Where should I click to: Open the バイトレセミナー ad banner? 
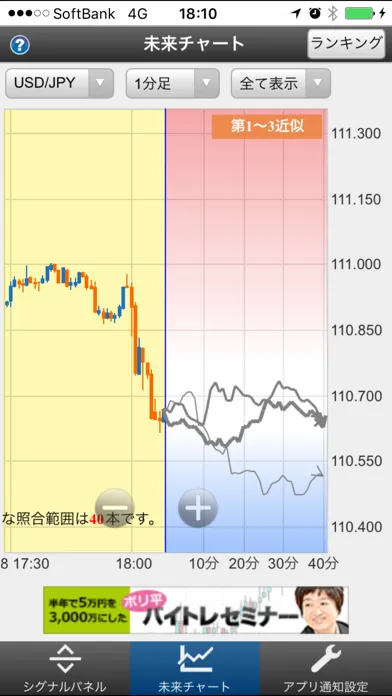[x=196, y=610]
